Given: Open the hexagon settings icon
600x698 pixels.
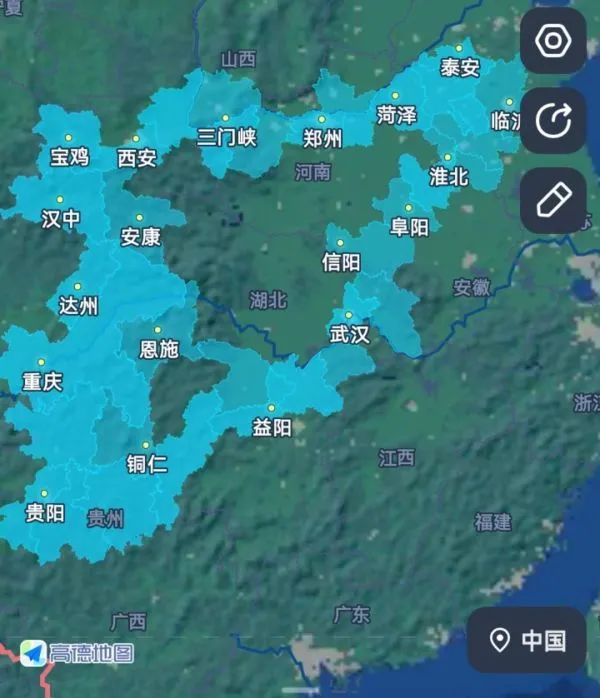Looking at the screenshot, I should (553, 42).
